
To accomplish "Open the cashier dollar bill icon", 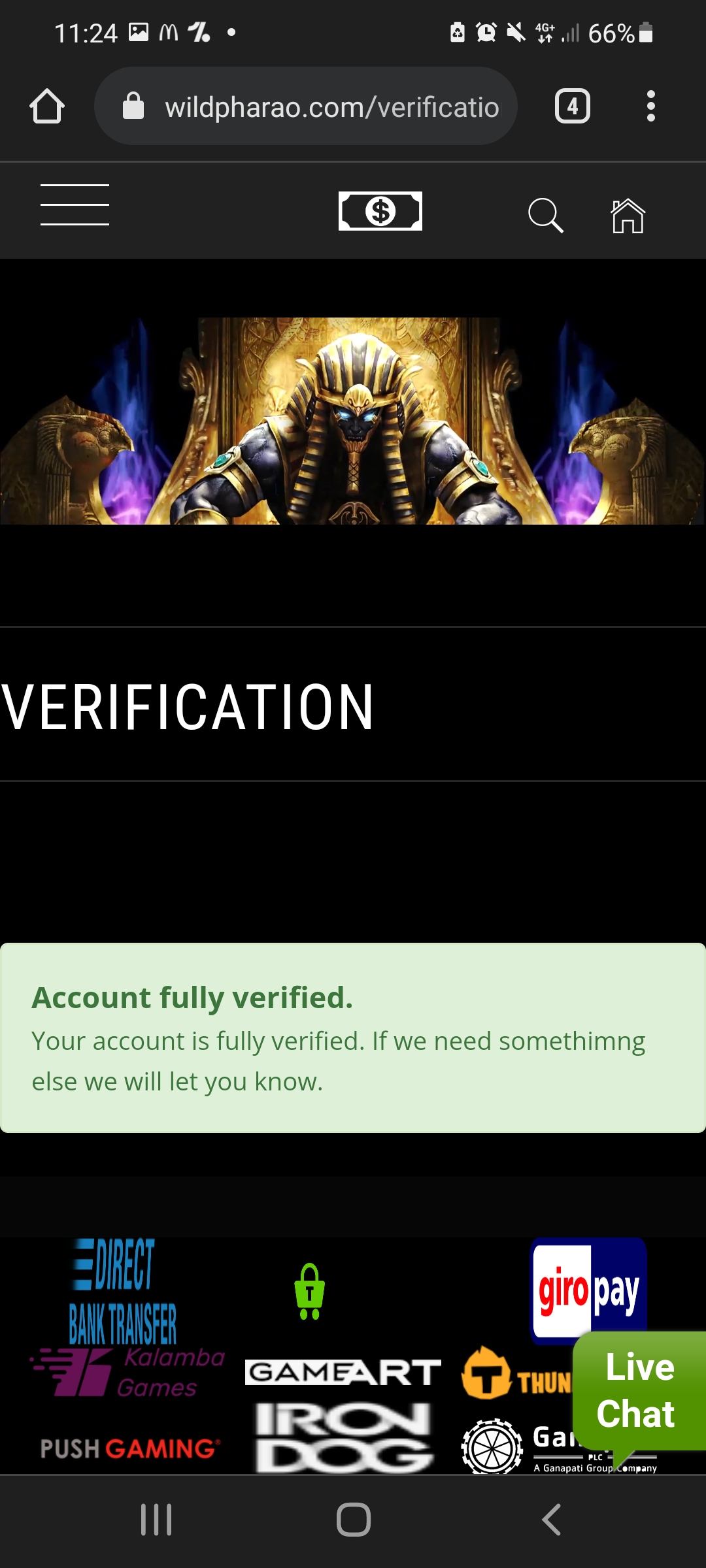I will coord(380,211).
